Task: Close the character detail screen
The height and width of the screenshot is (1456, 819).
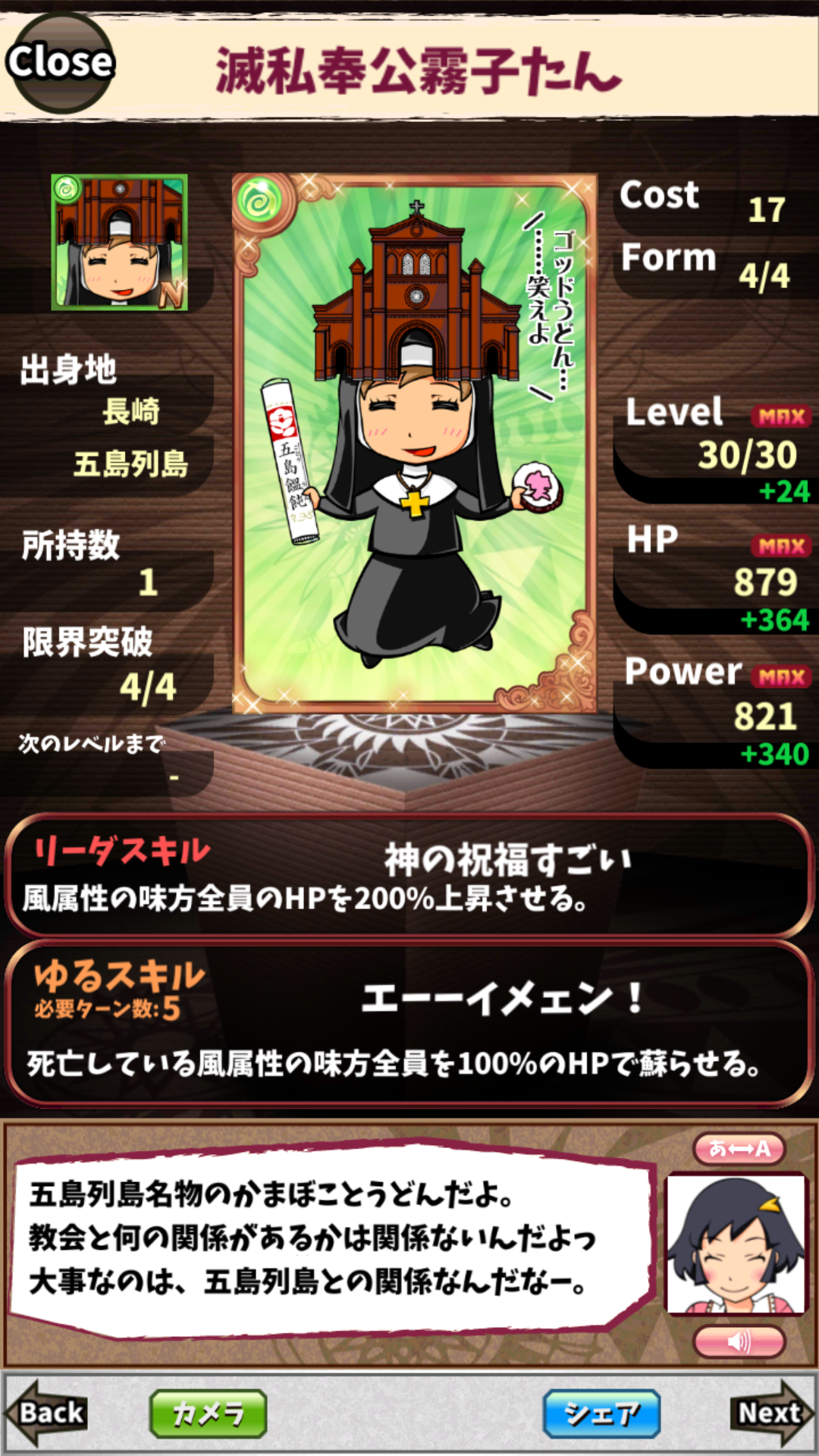Action: pyautogui.click(x=60, y=62)
